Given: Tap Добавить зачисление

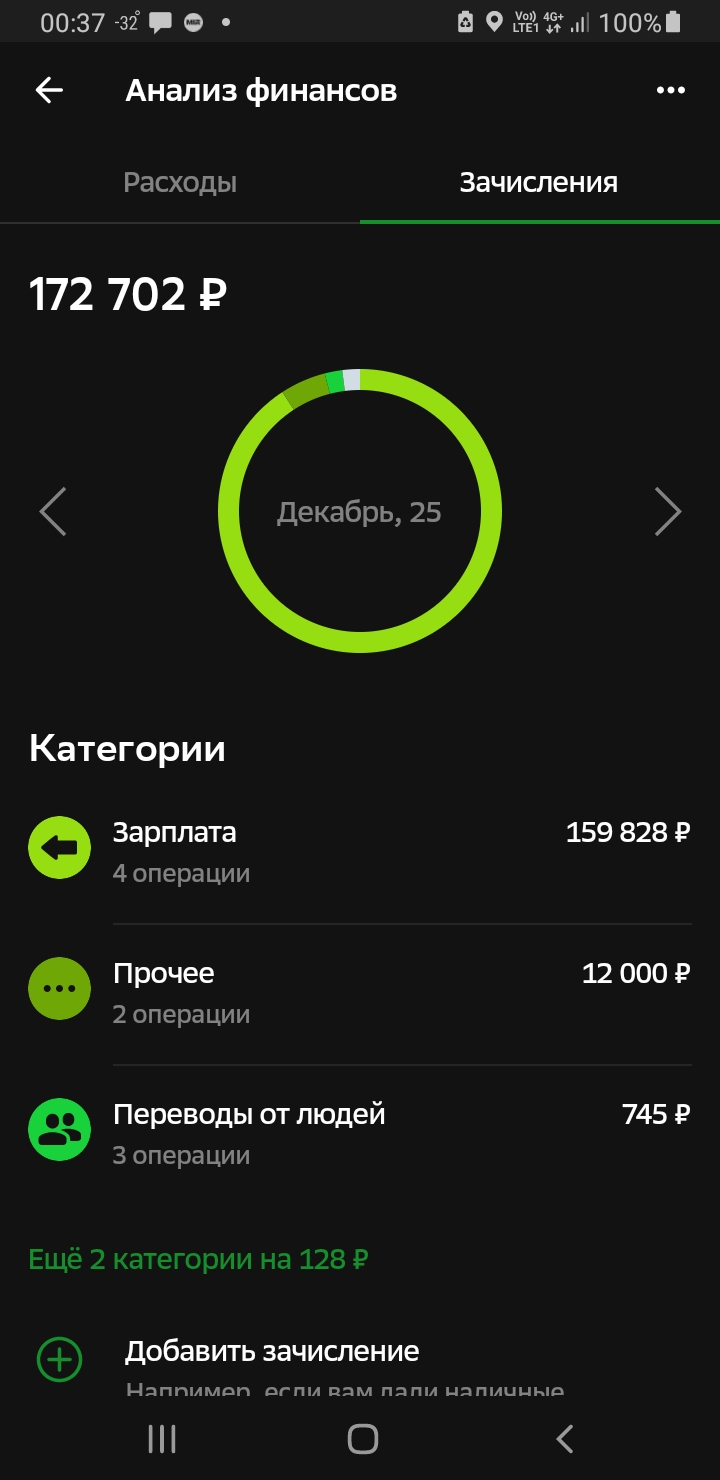Looking at the screenshot, I should click(x=270, y=1353).
